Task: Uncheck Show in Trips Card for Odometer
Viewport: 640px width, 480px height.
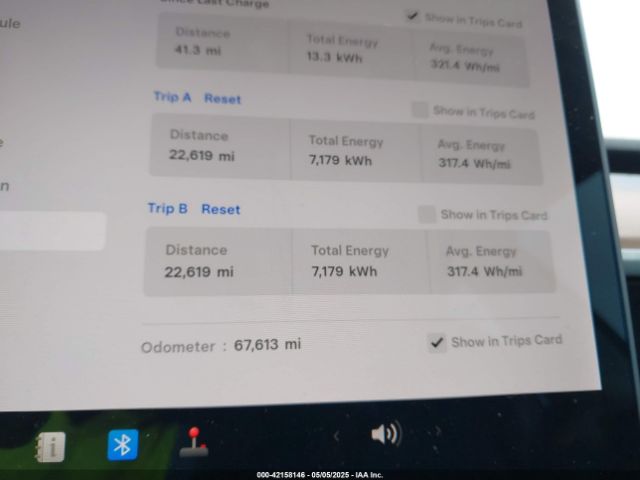Action: coord(437,343)
